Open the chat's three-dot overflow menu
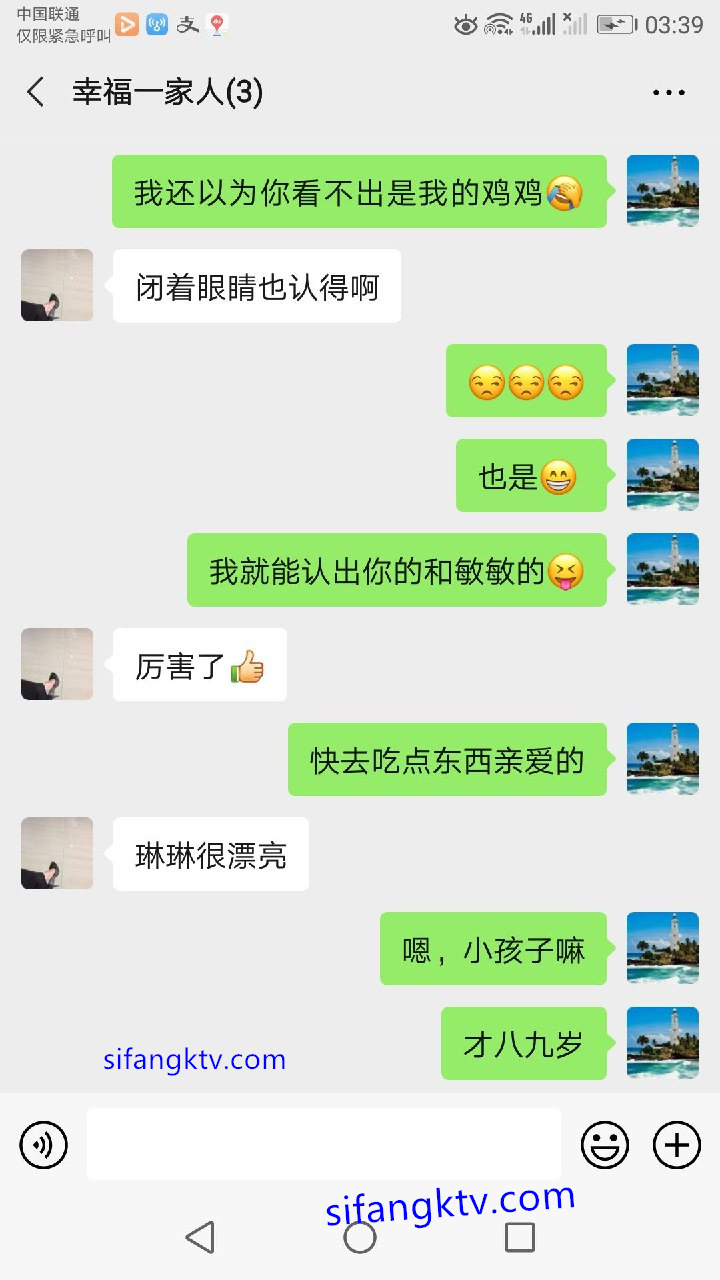This screenshot has width=720, height=1280. 668,93
